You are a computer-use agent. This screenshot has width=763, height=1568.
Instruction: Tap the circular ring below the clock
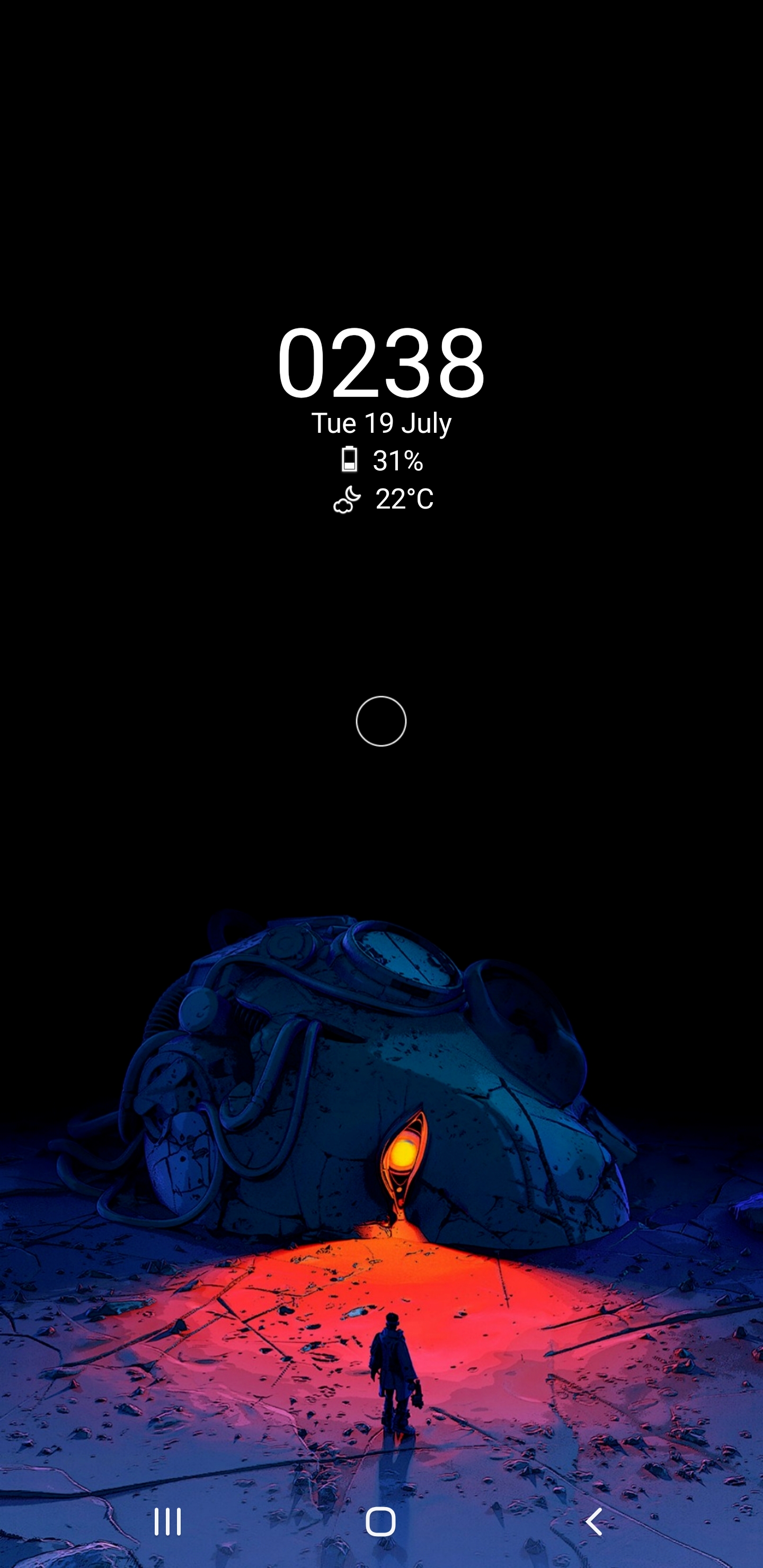pyautogui.click(x=381, y=721)
